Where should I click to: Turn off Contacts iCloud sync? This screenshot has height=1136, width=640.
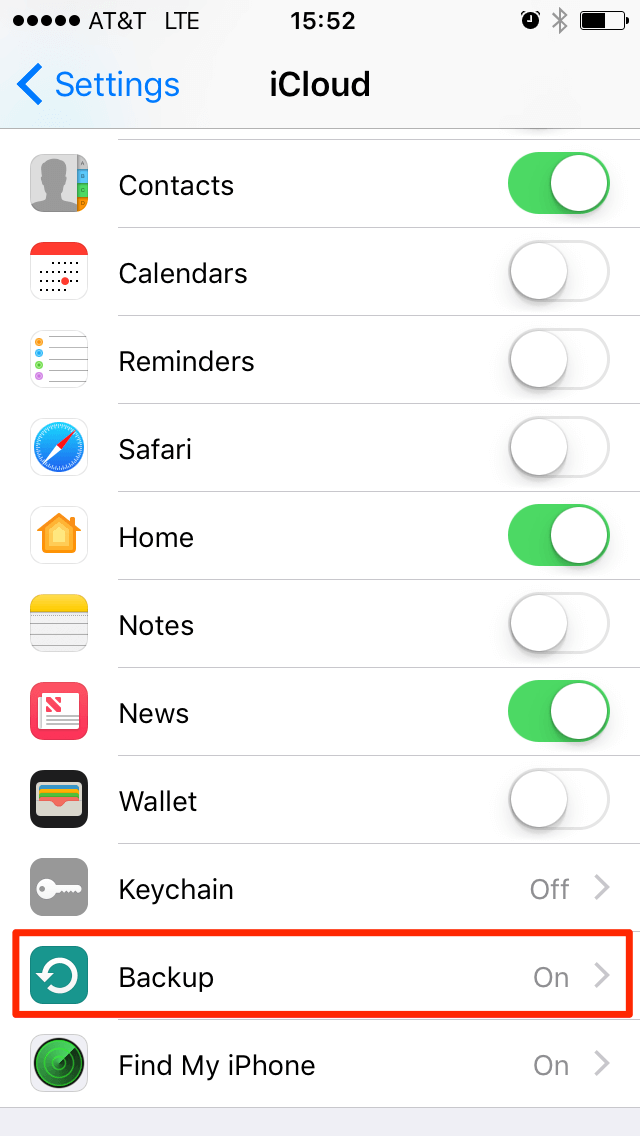558,183
